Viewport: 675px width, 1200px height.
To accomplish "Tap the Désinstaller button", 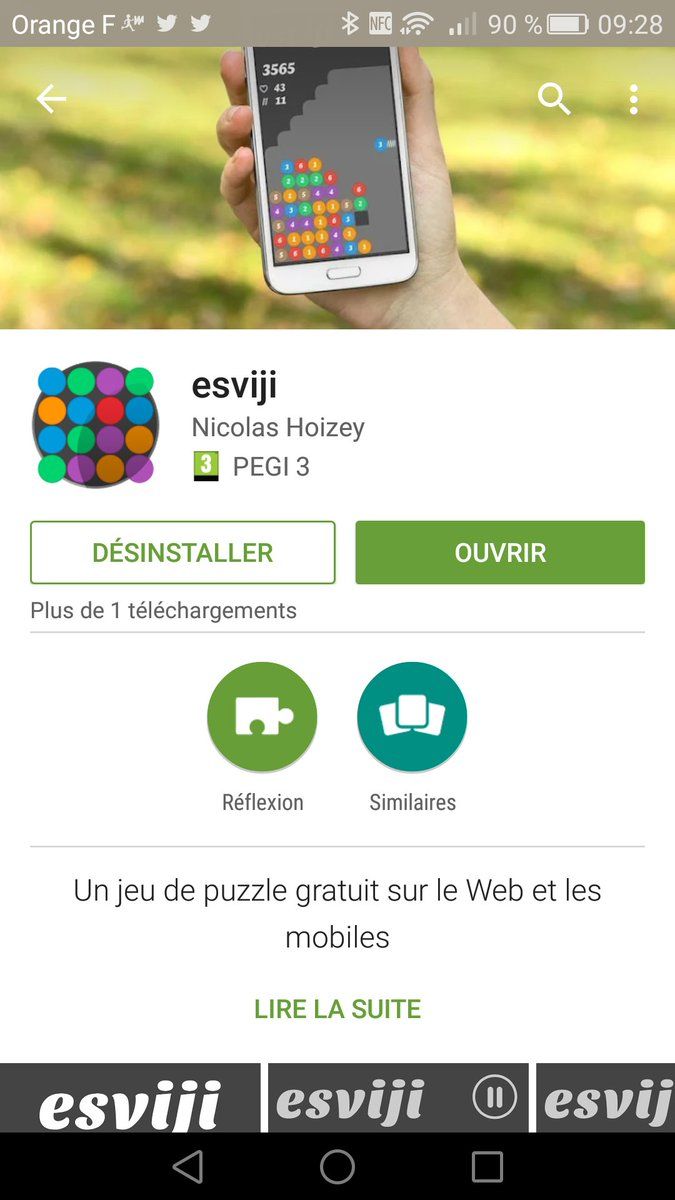I will pyautogui.click(x=182, y=552).
